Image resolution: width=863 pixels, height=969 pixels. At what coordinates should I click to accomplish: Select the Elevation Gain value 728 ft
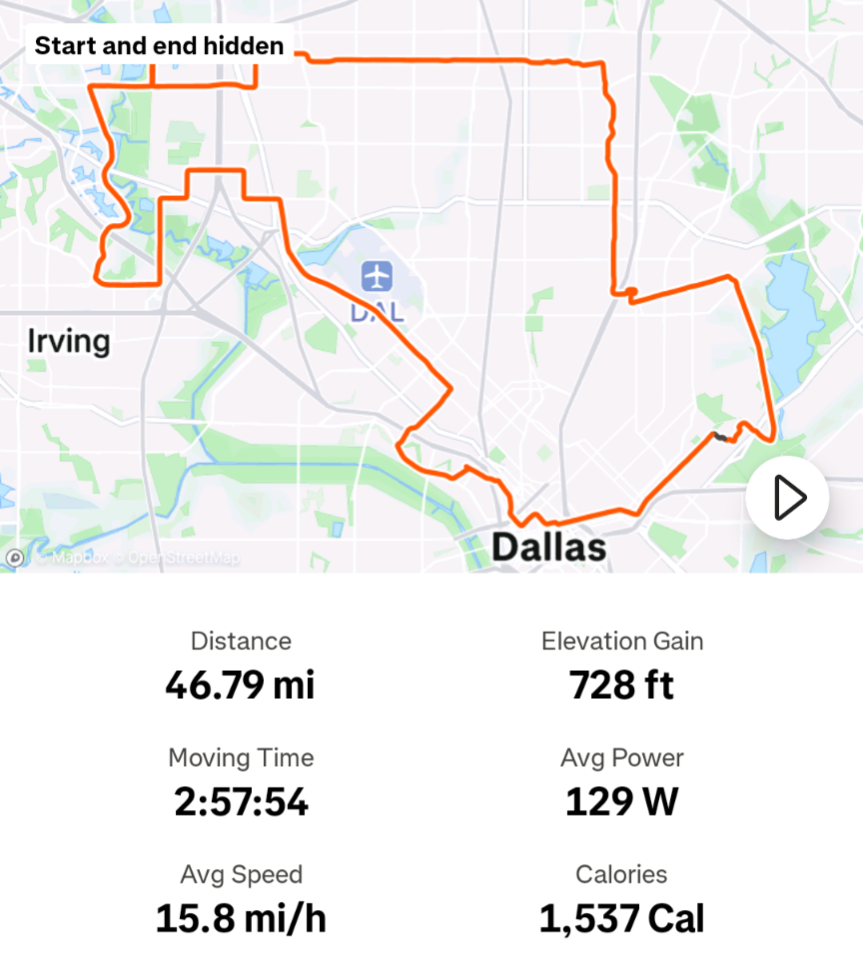point(621,685)
